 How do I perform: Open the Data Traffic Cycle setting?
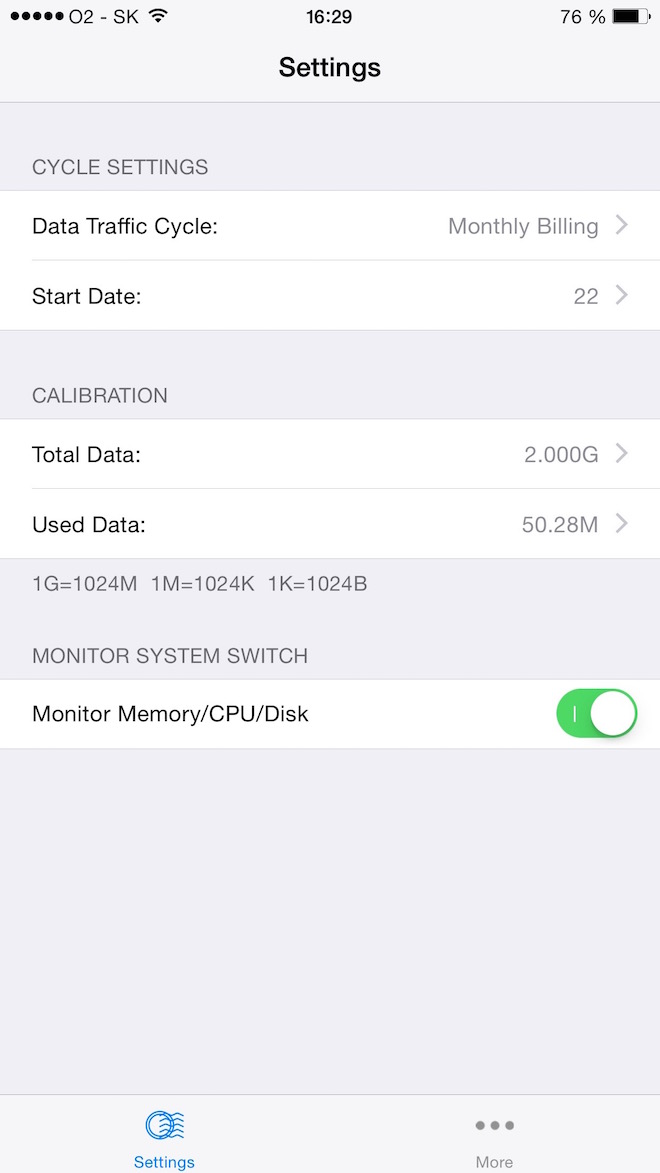[330, 226]
